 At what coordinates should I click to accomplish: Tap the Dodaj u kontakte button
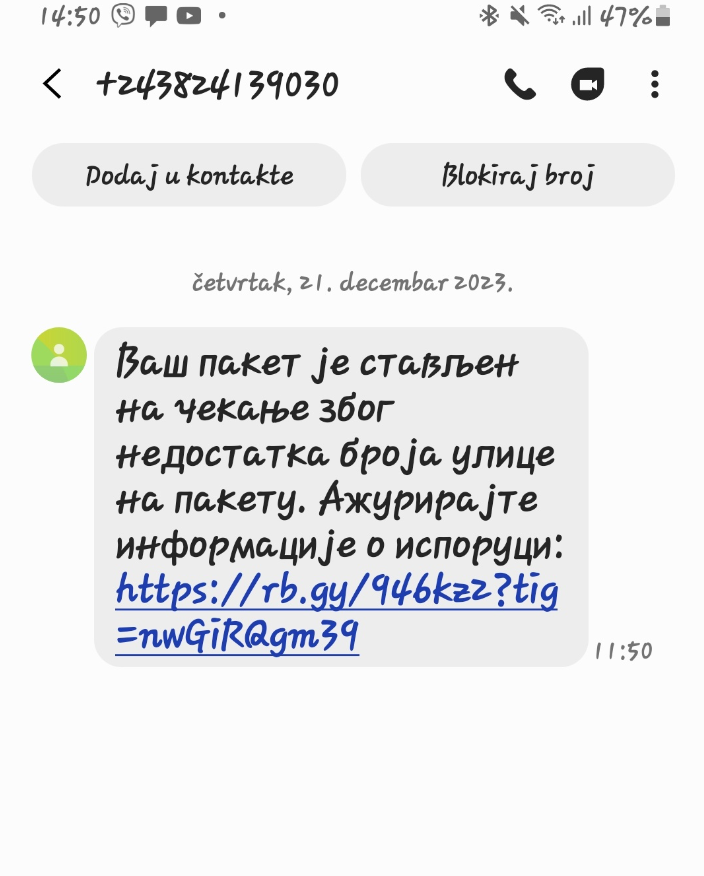click(x=189, y=176)
